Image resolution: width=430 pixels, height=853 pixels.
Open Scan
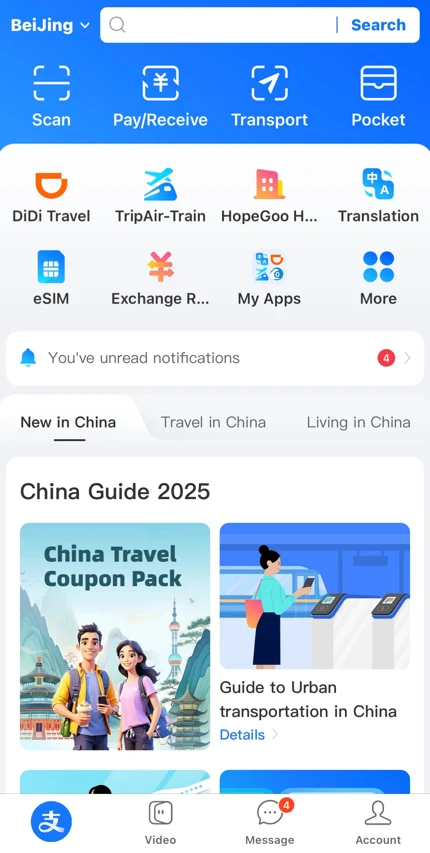coord(51,96)
